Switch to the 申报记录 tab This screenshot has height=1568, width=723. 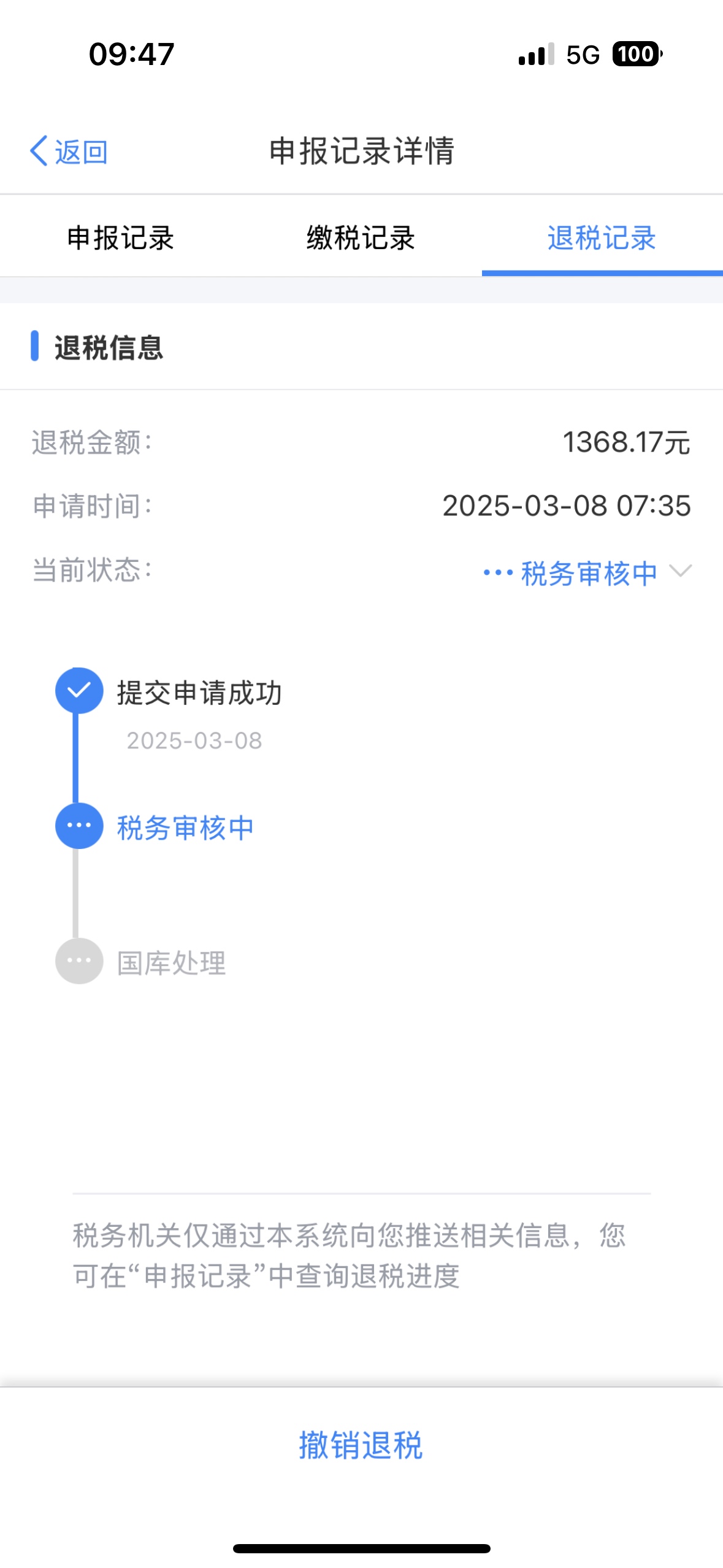120,237
